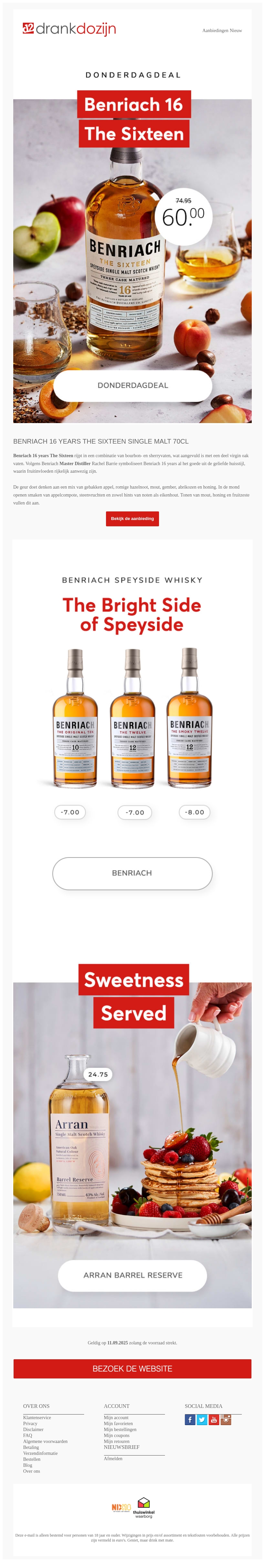Go to Mijn account

tap(116, 1418)
